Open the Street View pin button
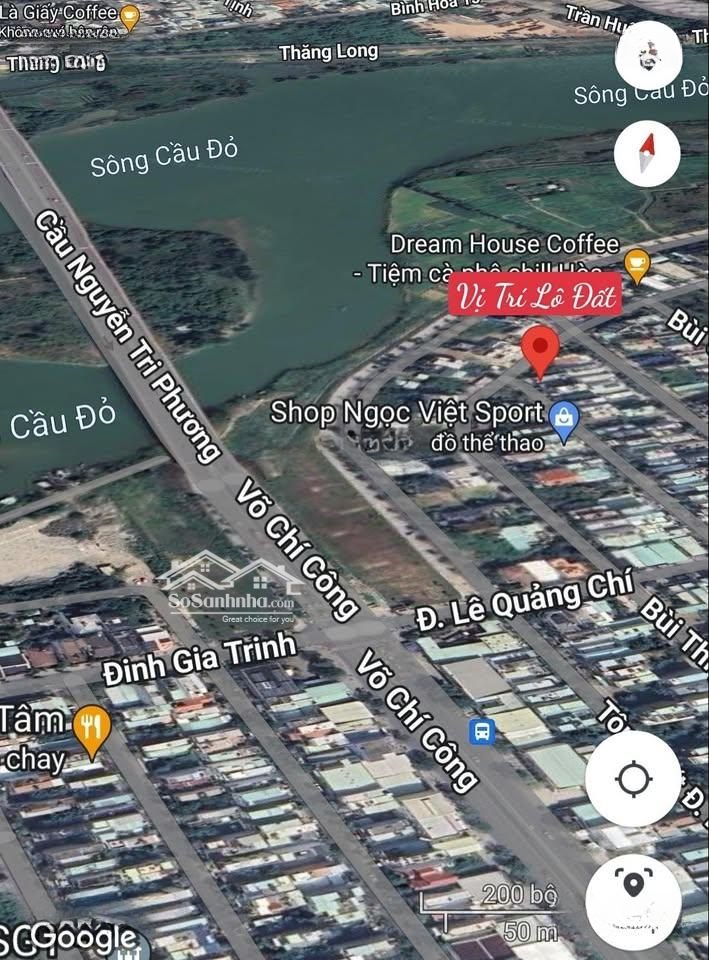Screen dimensions: 709x960 tap(633, 886)
